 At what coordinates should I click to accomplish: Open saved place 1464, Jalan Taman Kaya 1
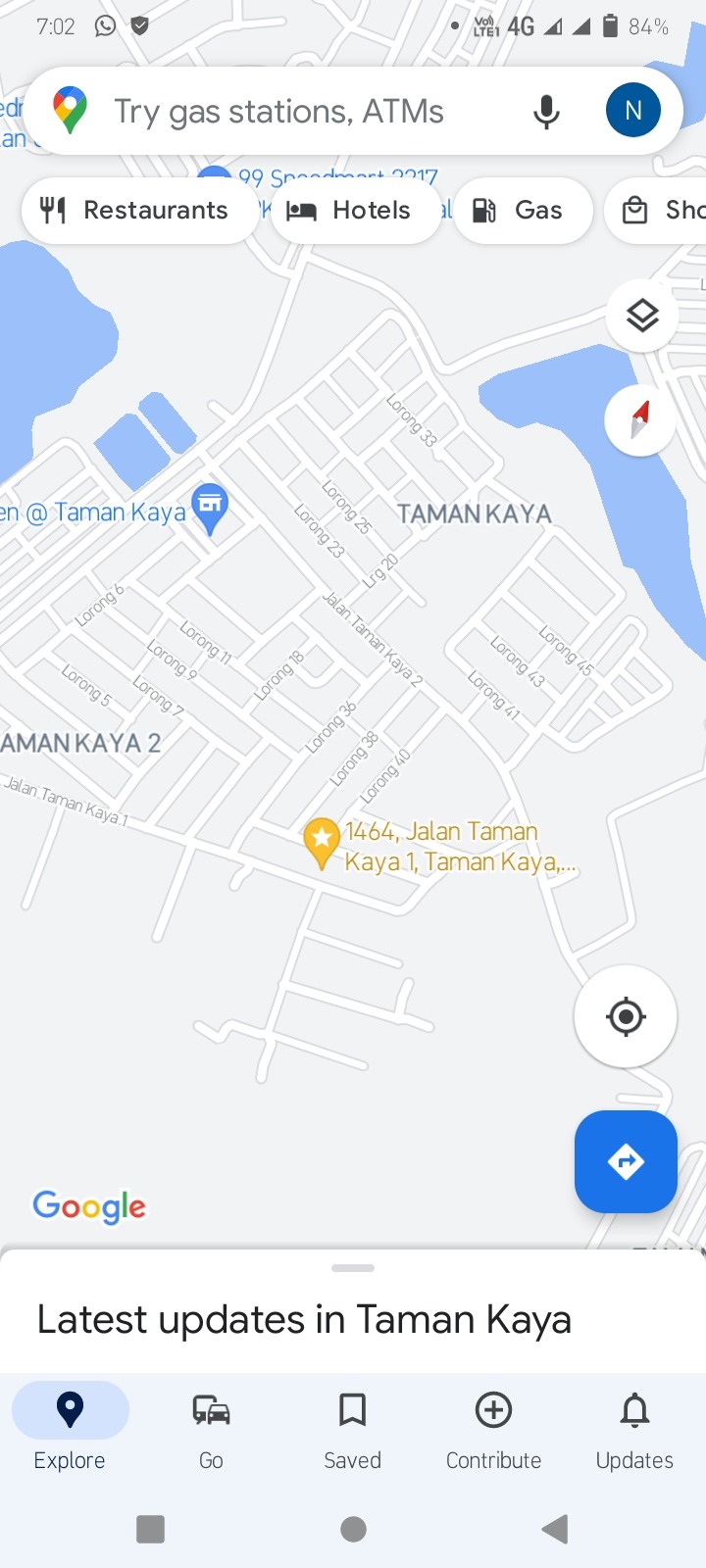(x=322, y=842)
